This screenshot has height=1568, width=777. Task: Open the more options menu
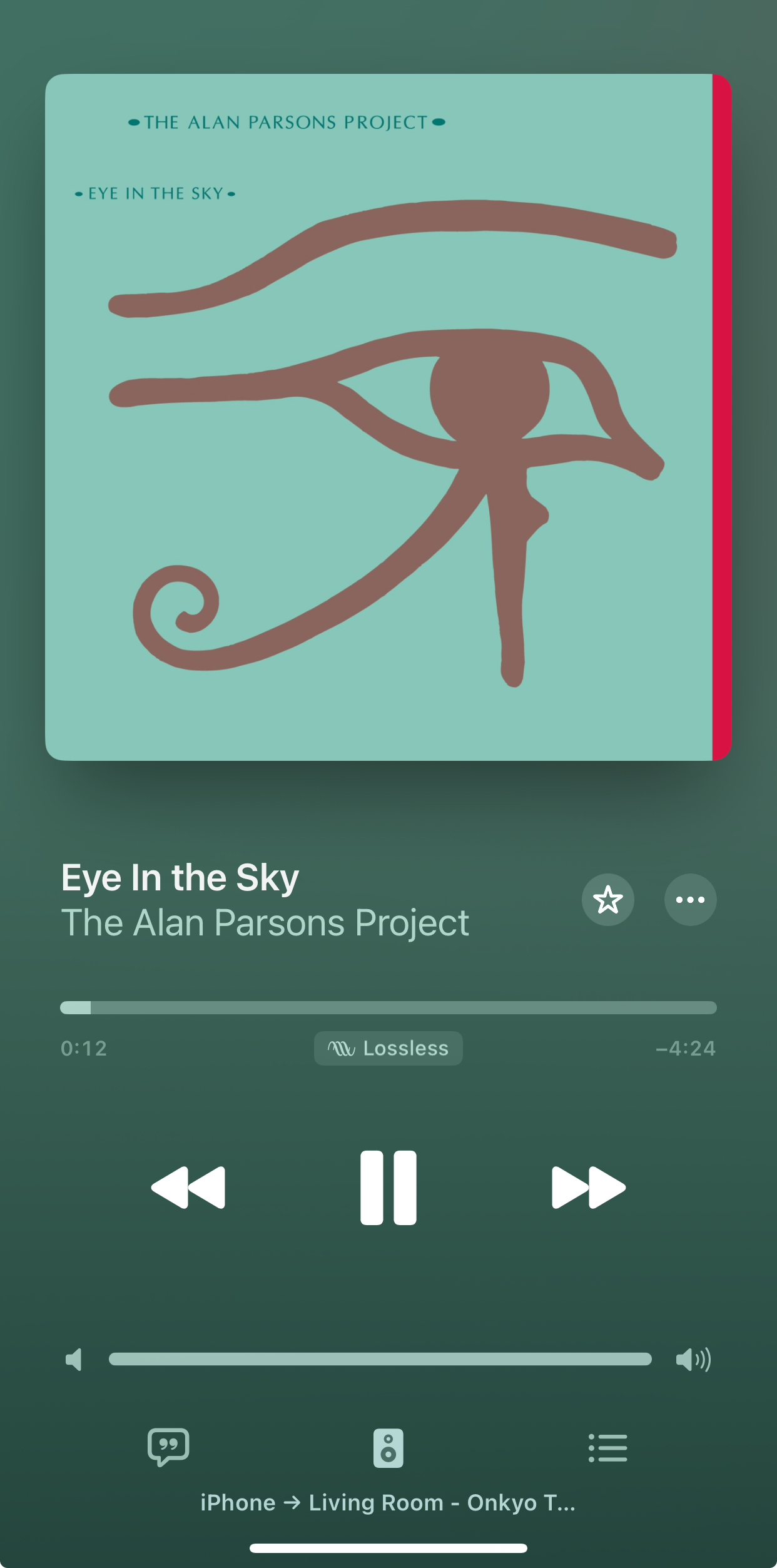[690, 900]
